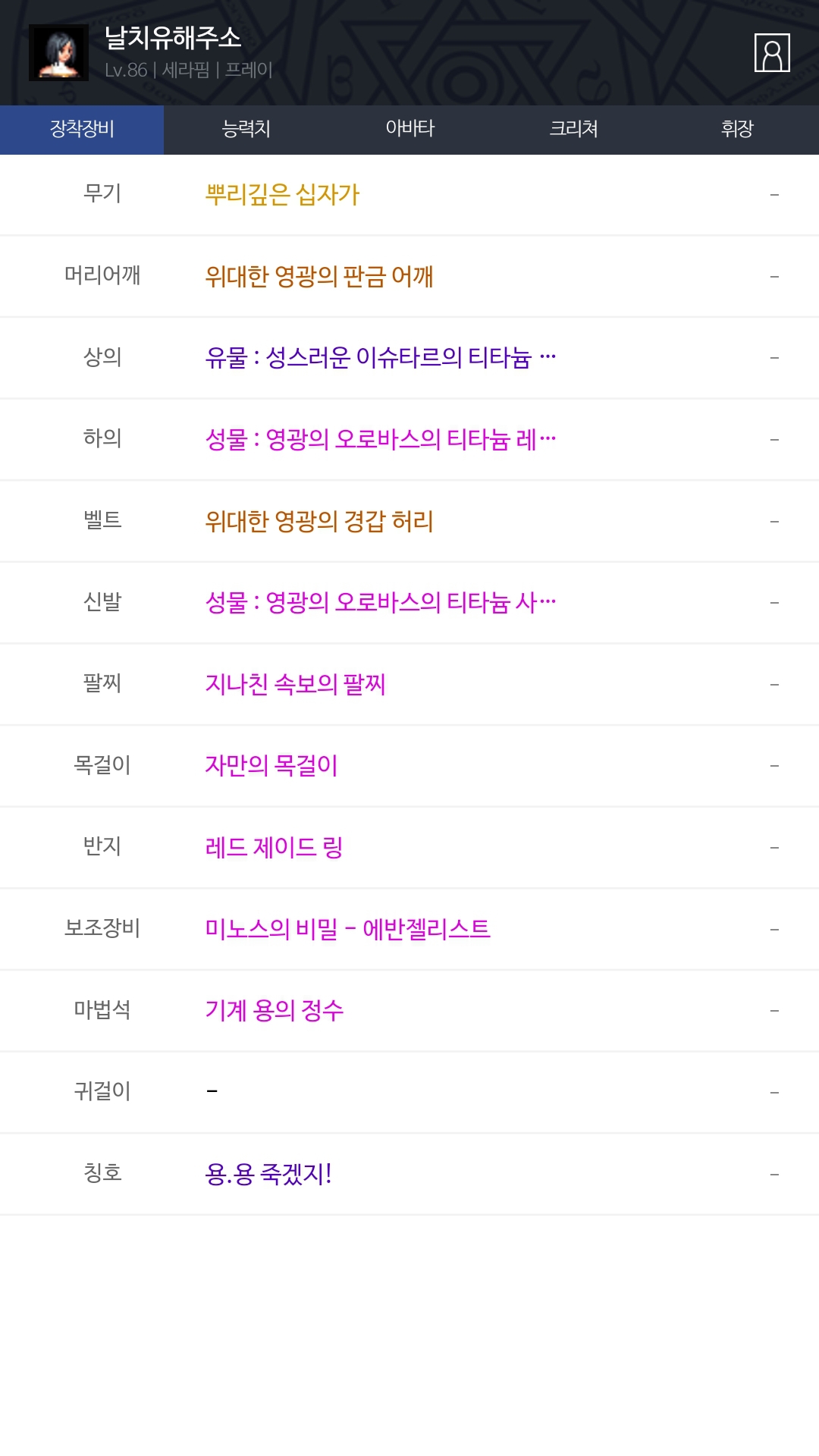This screenshot has height=1456, width=819.
Task: View belt item 위대한 영광의 경갑 허리
Action: pos(319,521)
